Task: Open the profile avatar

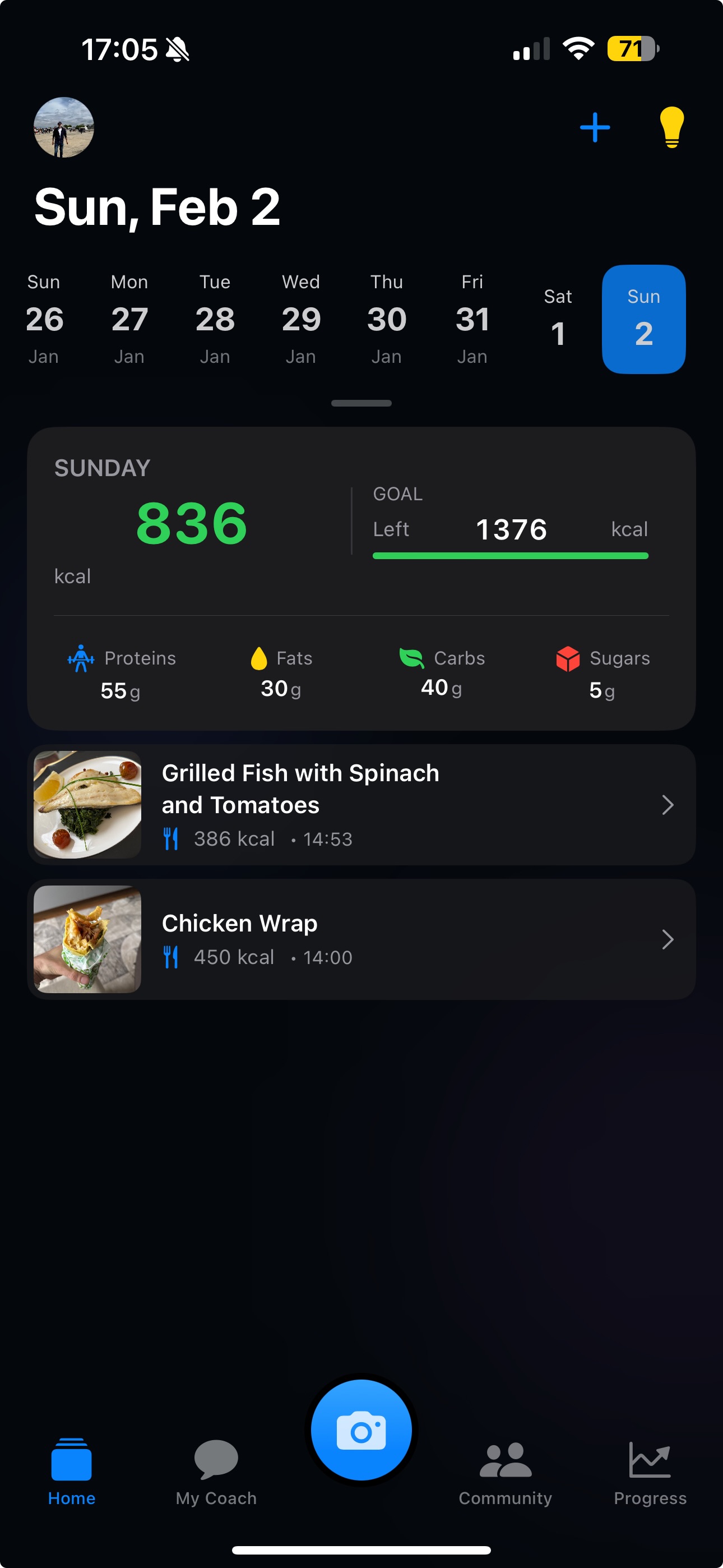Action: [64, 127]
